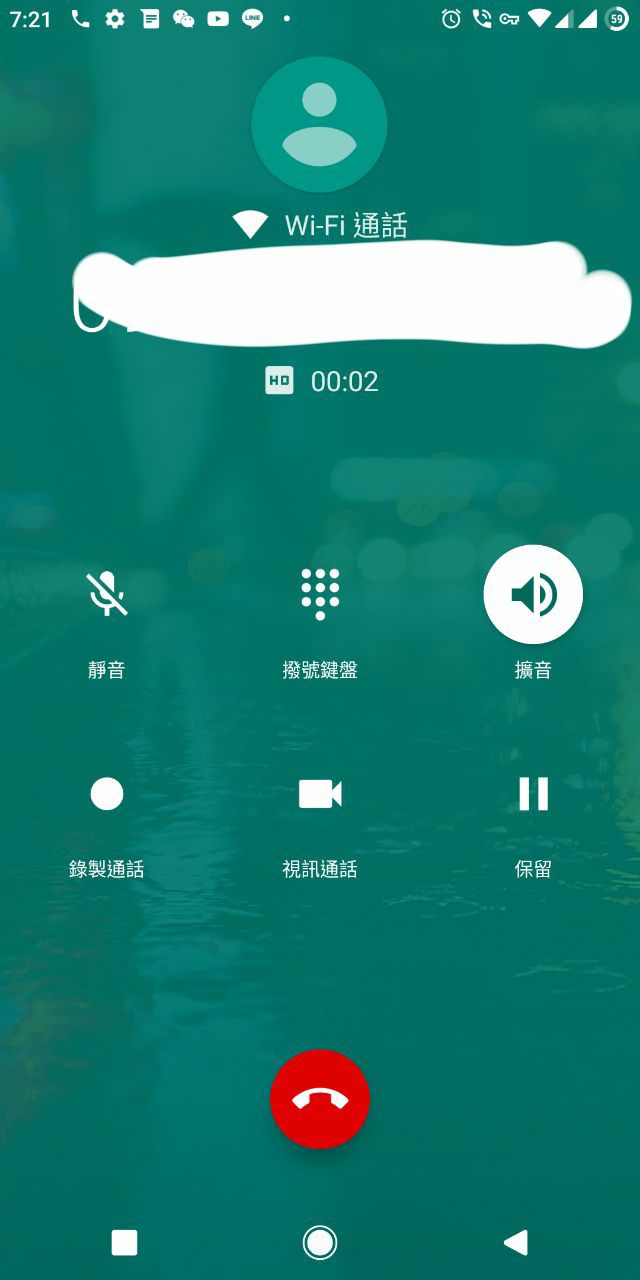Start recording the call (錄製通話)

point(107,794)
